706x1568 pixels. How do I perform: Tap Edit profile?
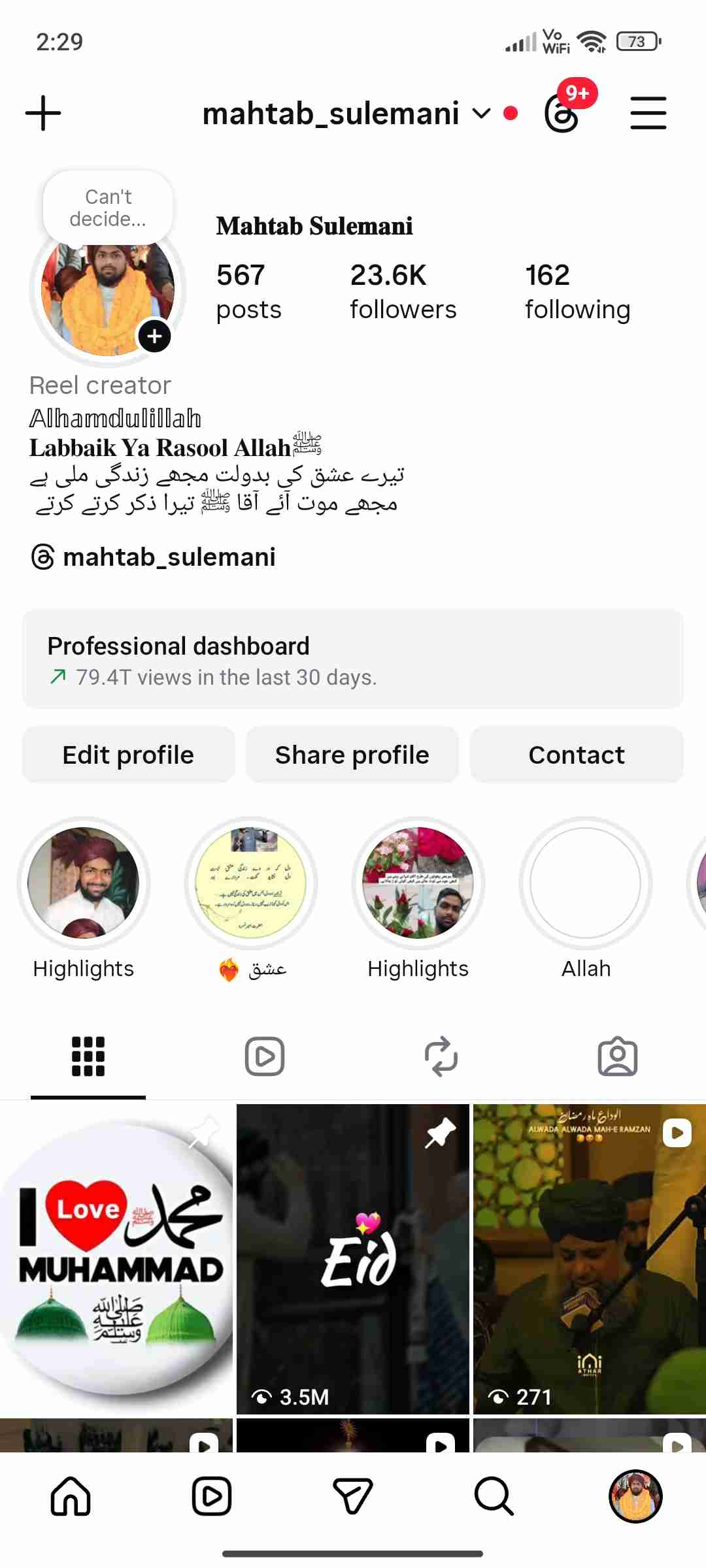pos(129,755)
